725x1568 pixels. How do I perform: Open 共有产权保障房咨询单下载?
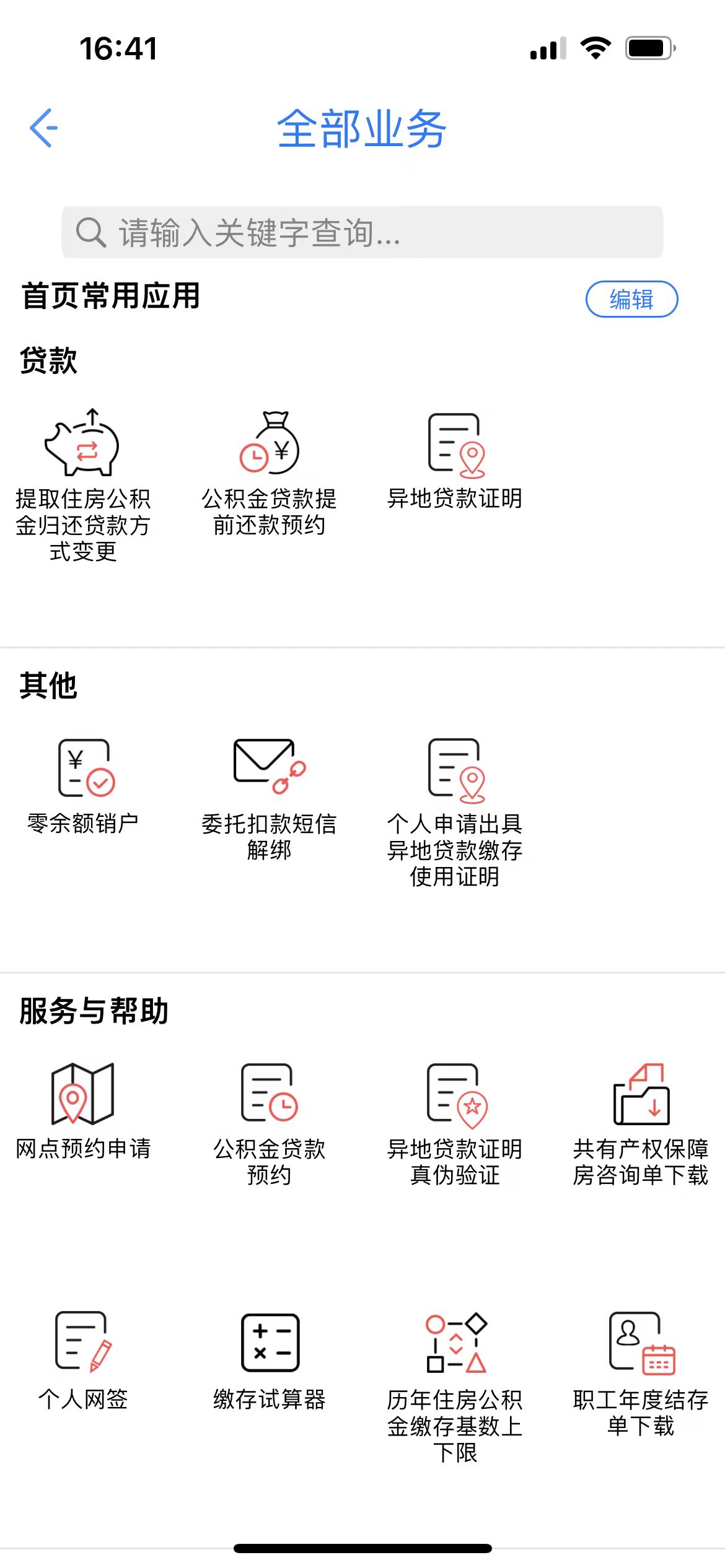click(x=641, y=1122)
